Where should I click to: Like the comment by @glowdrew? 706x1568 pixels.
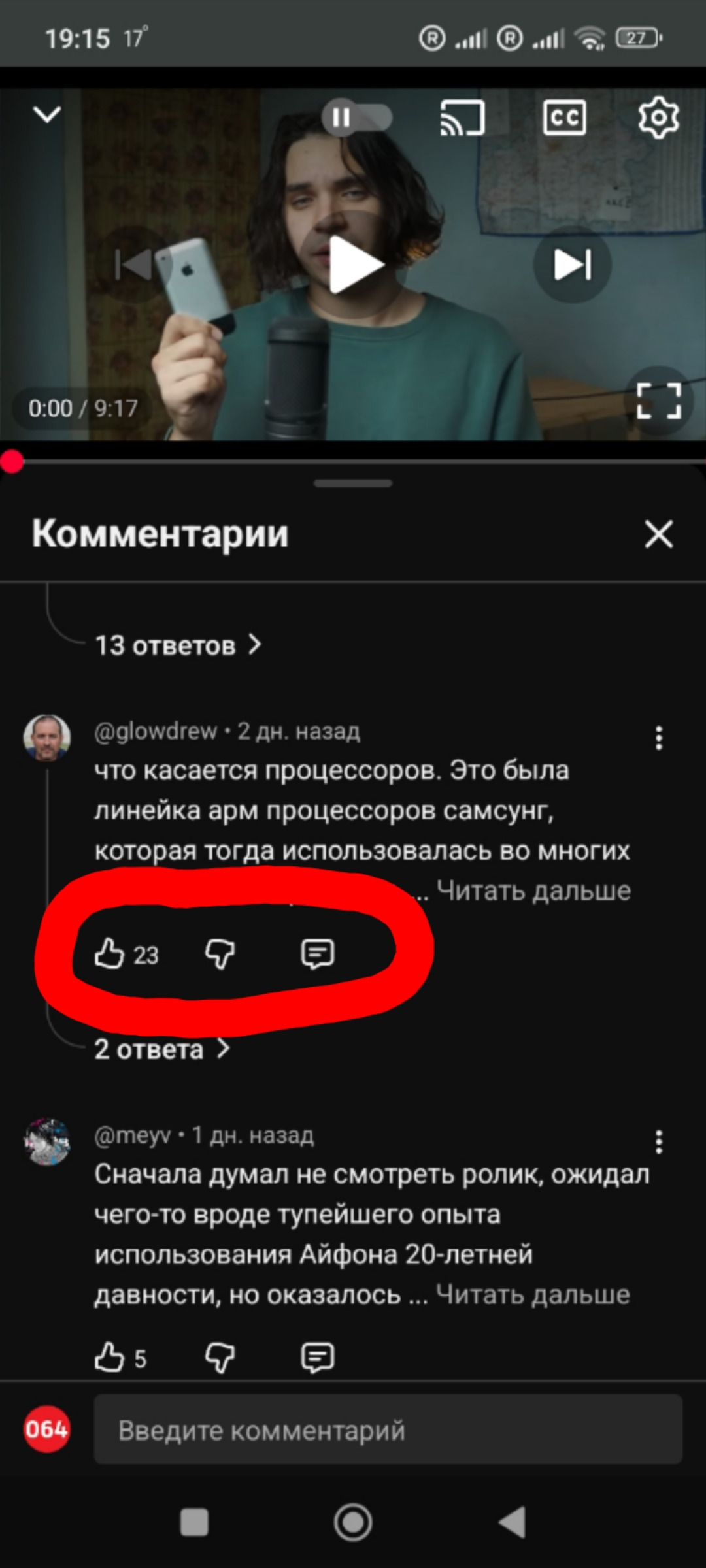pos(109,954)
